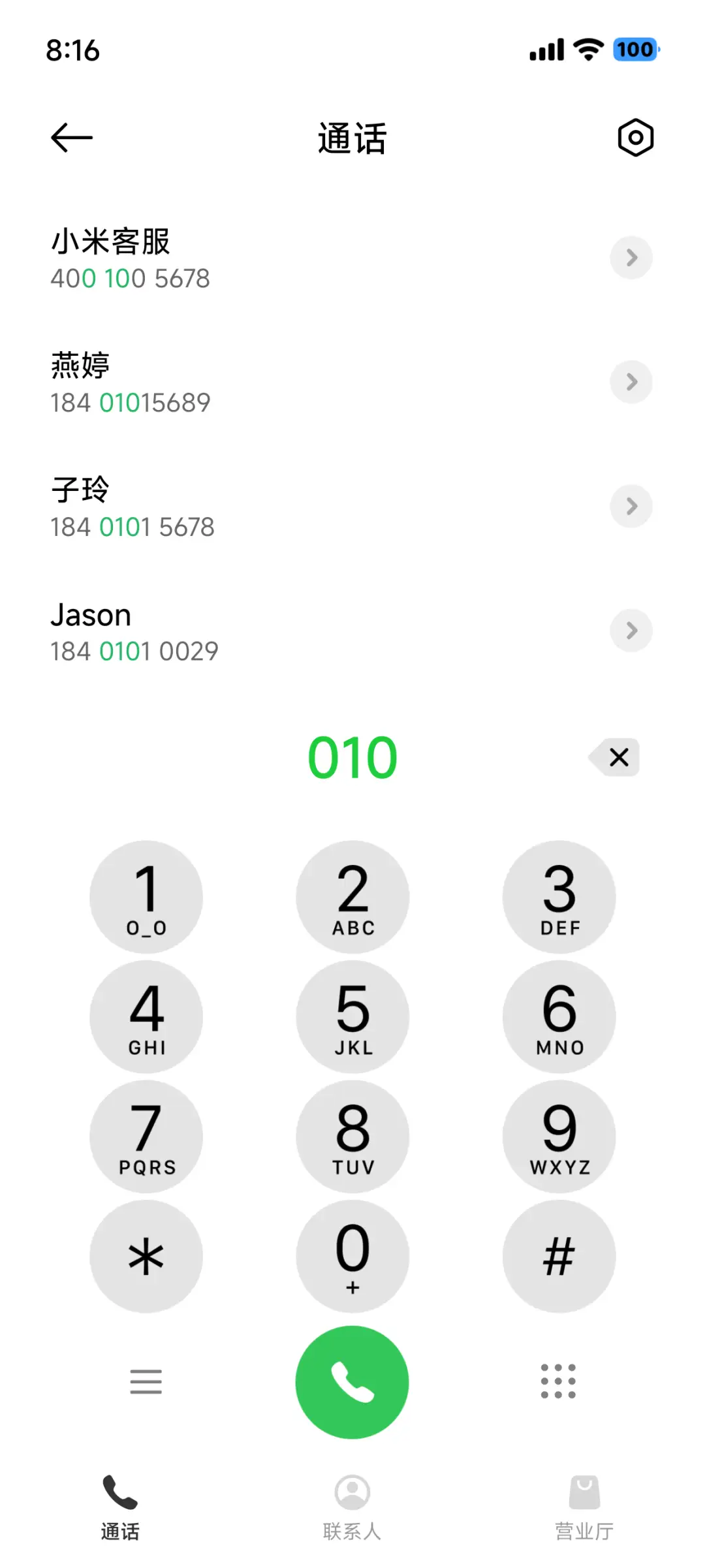705x1568 pixels.
Task: Tap the back arrow to exit call log
Action: pos(70,137)
